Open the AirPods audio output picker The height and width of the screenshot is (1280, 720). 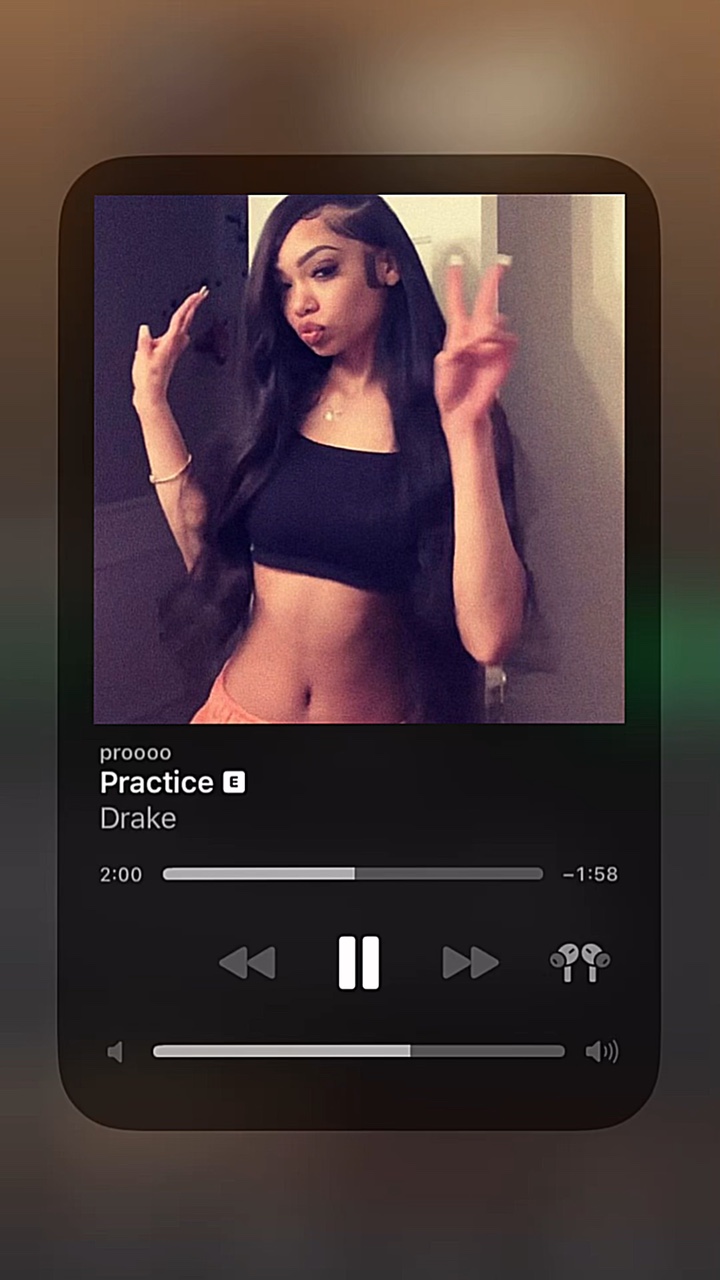coord(580,962)
